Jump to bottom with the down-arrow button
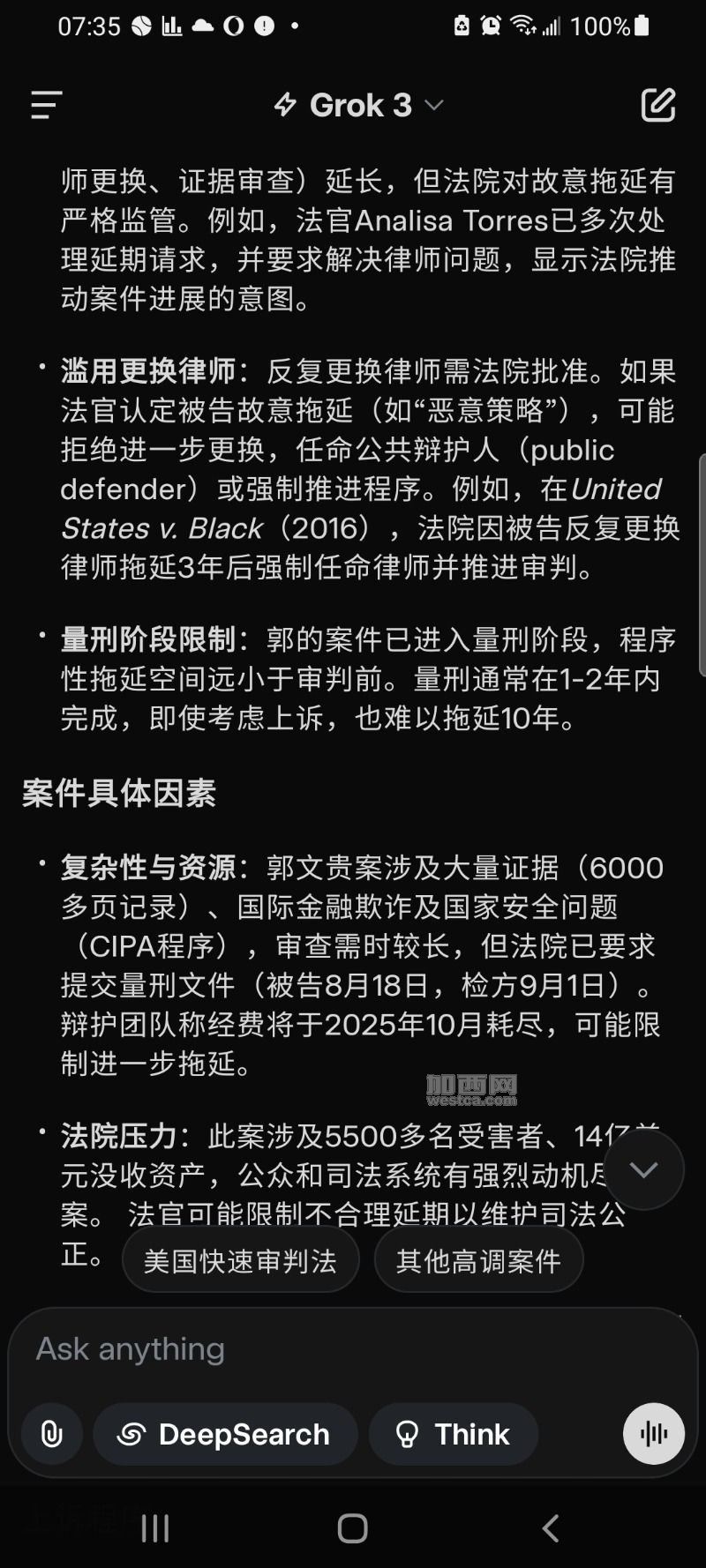Image resolution: width=706 pixels, height=1568 pixels. (644, 1169)
